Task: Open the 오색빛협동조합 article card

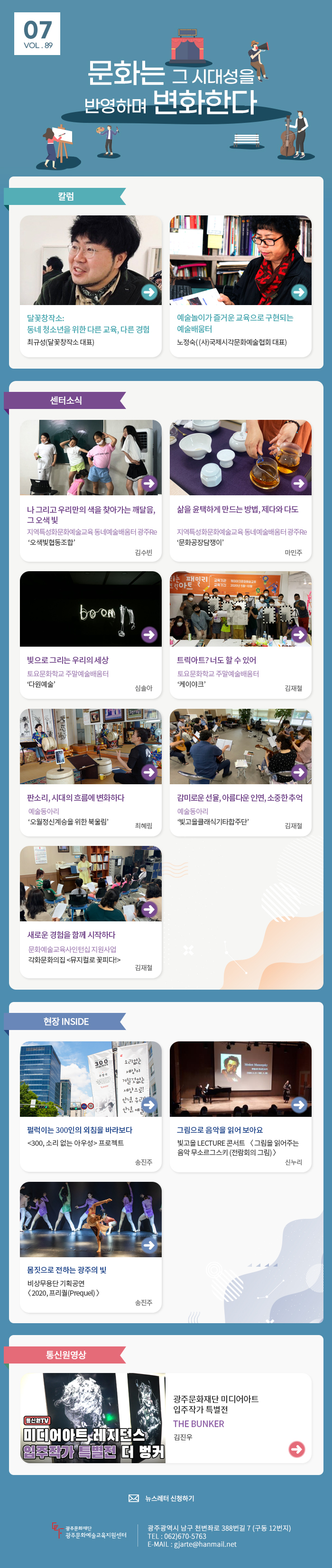Action: (x=91, y=490)
